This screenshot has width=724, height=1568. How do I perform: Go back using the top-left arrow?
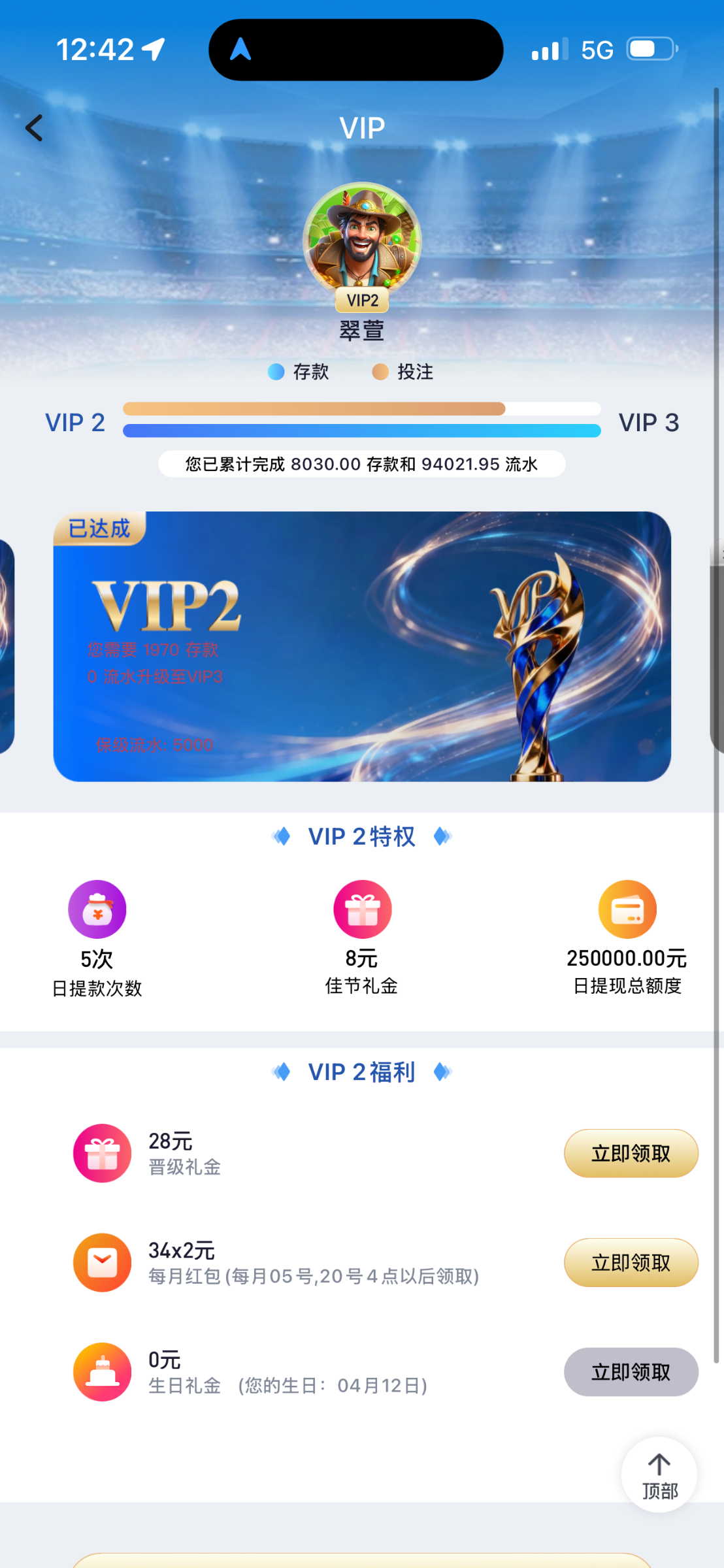tap(34, 128)
